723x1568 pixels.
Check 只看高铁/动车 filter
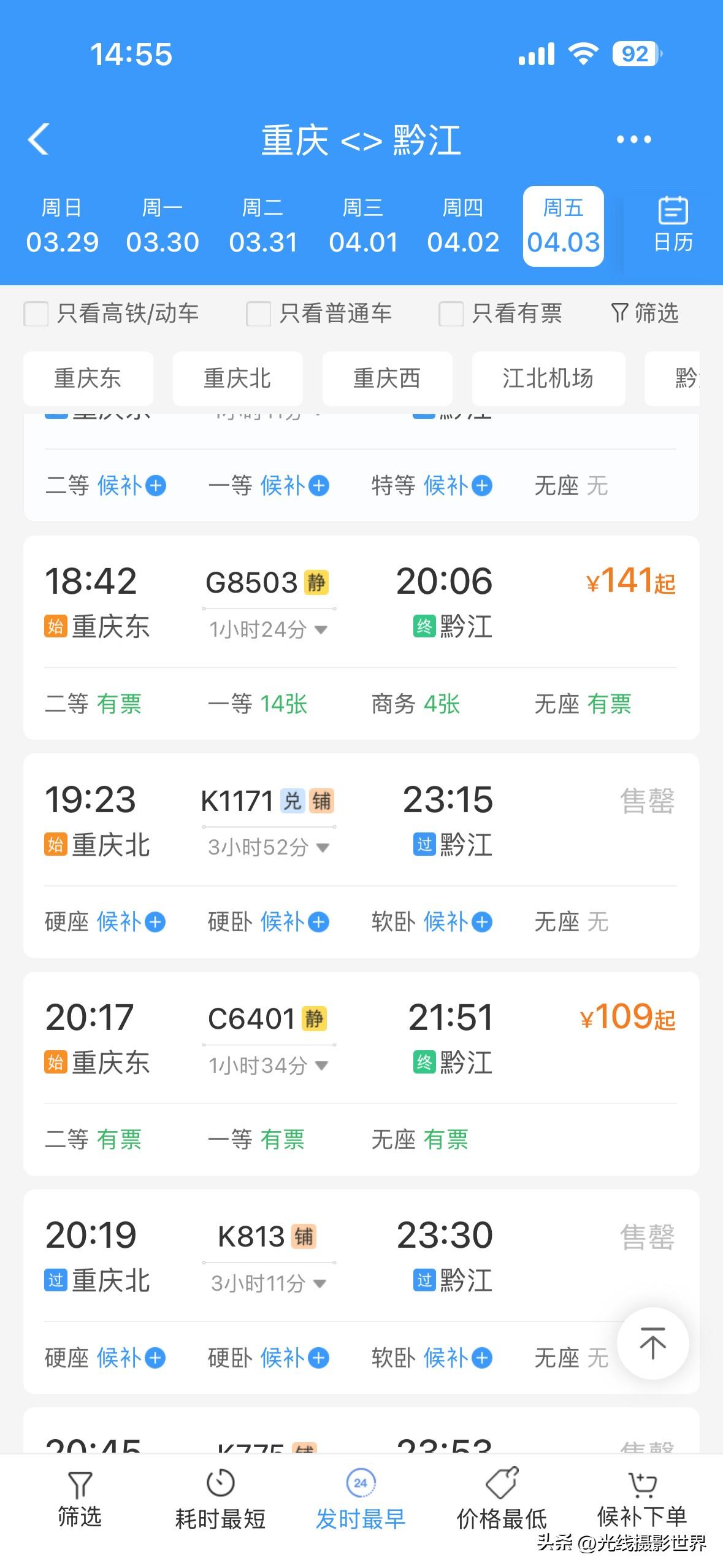111,313
